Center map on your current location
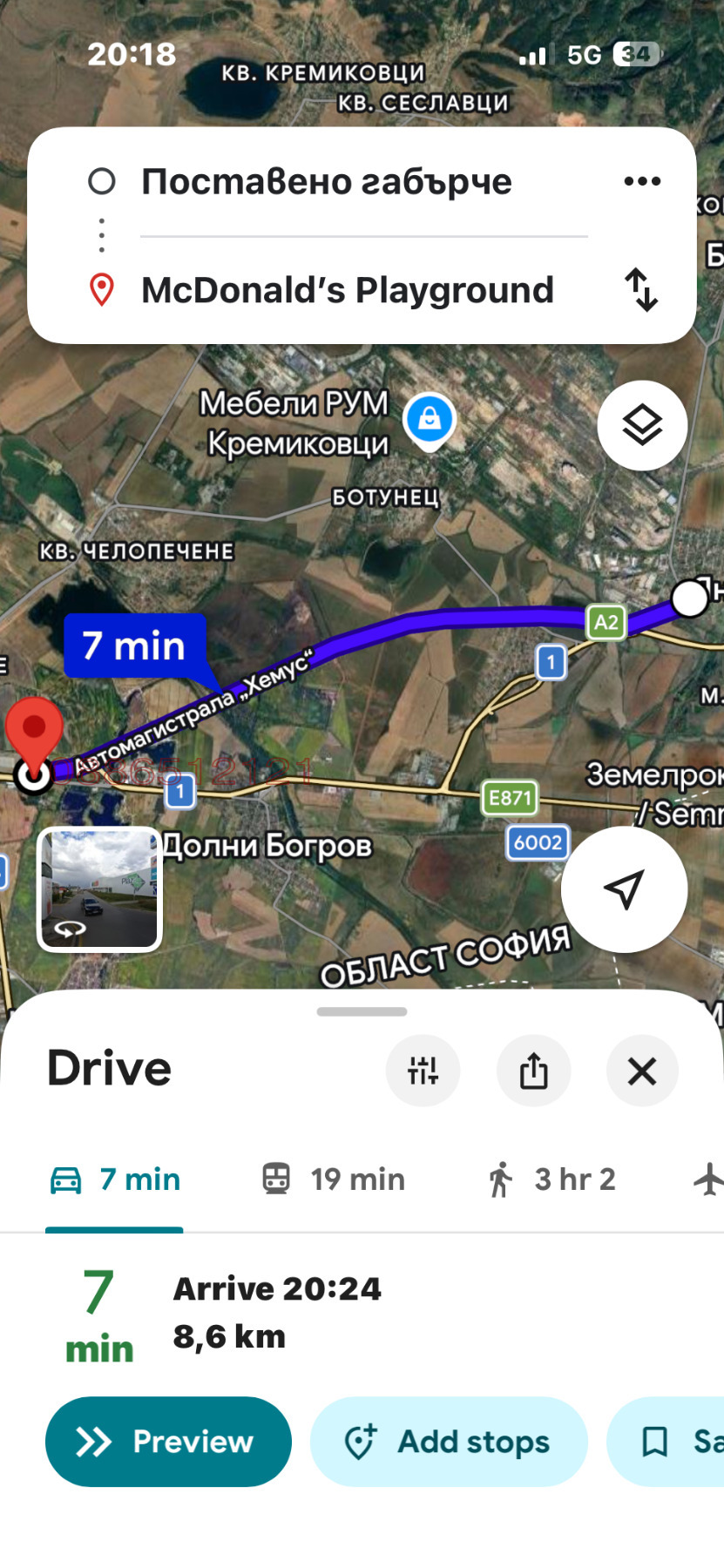The image size is (724, 1568). pos(624,889)
